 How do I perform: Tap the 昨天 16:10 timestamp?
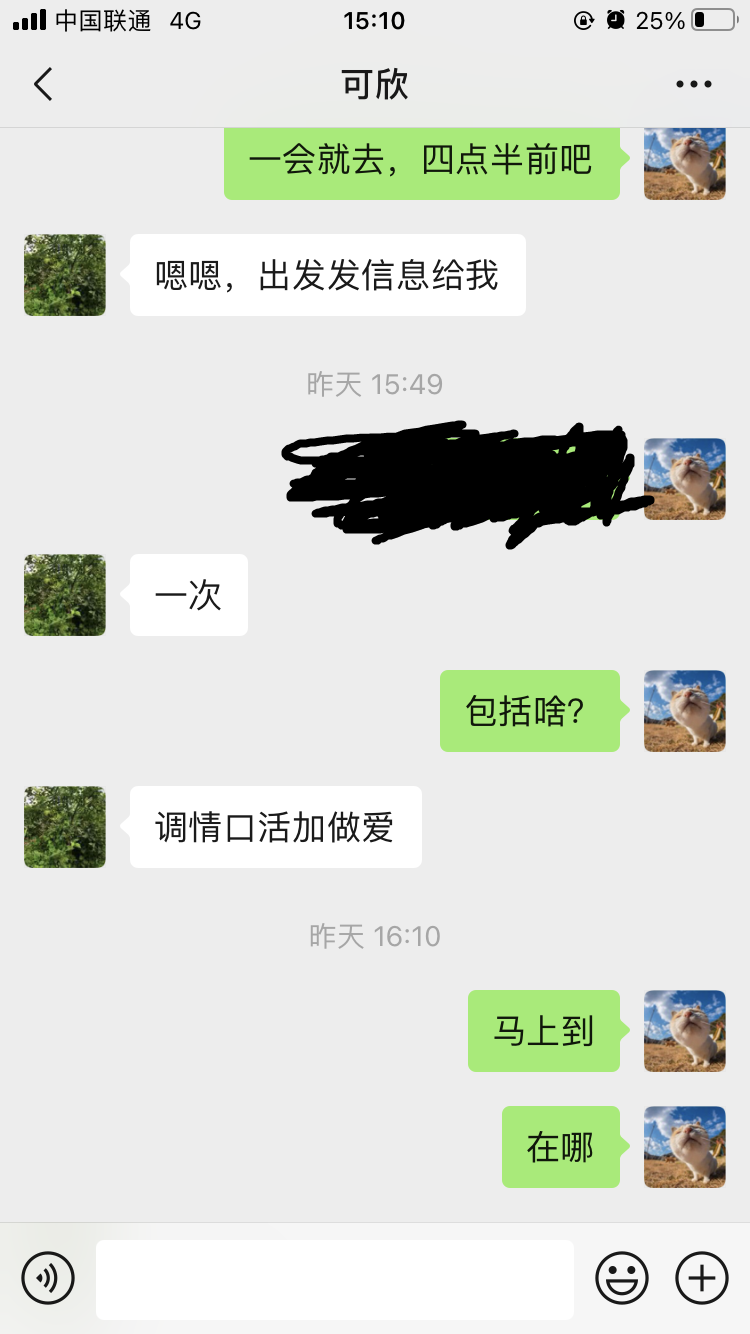(x=375, y=935)
